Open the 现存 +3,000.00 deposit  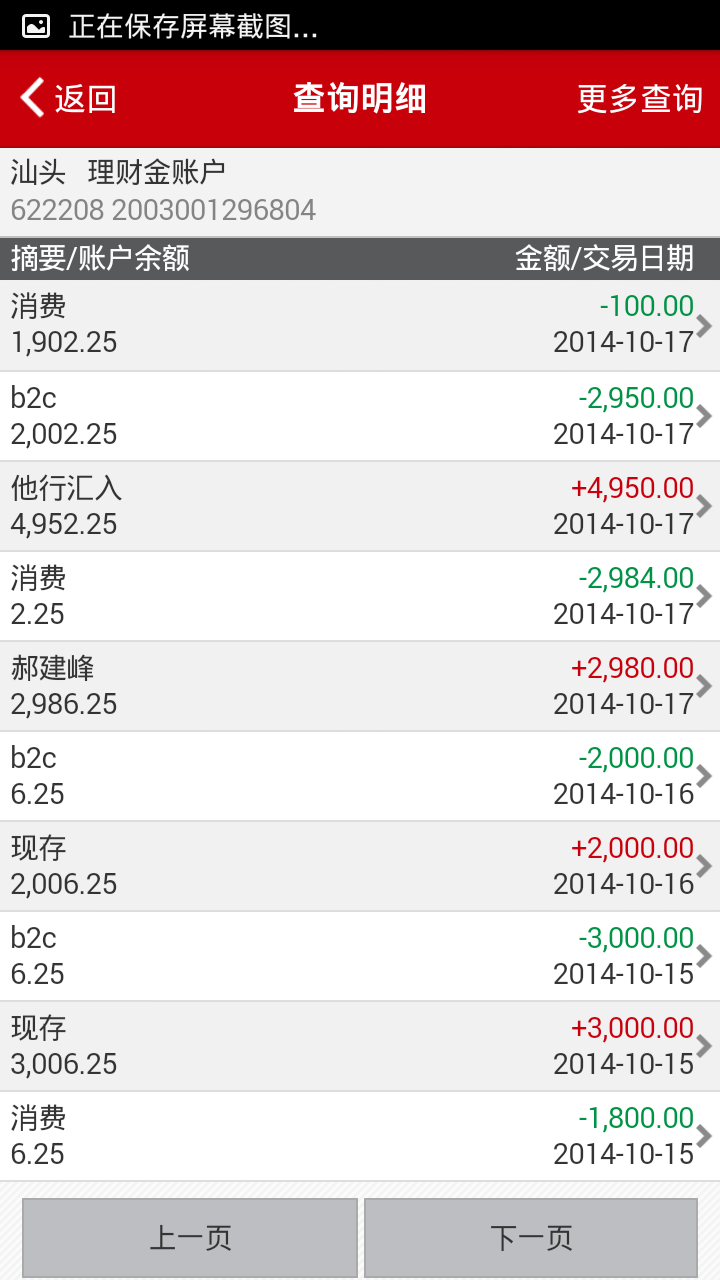360,1046
